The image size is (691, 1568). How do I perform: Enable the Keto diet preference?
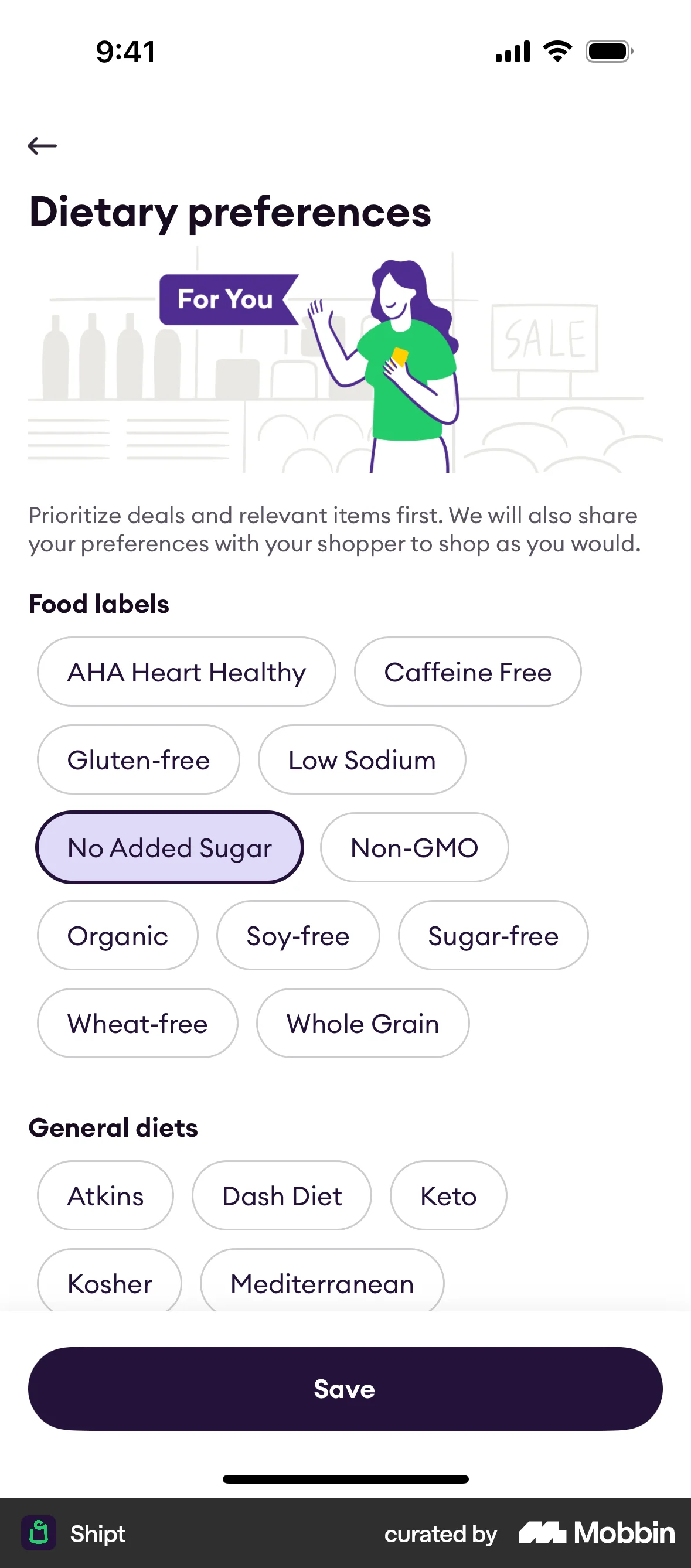pyautogui.click(x=447, y=1195)
